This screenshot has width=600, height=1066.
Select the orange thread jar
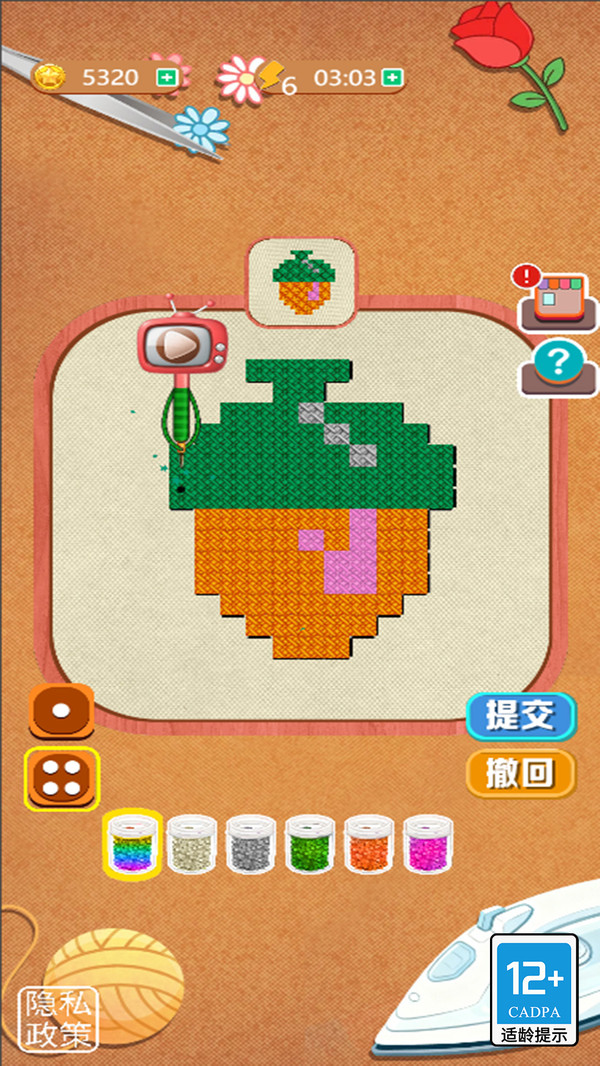click(369, 845)
